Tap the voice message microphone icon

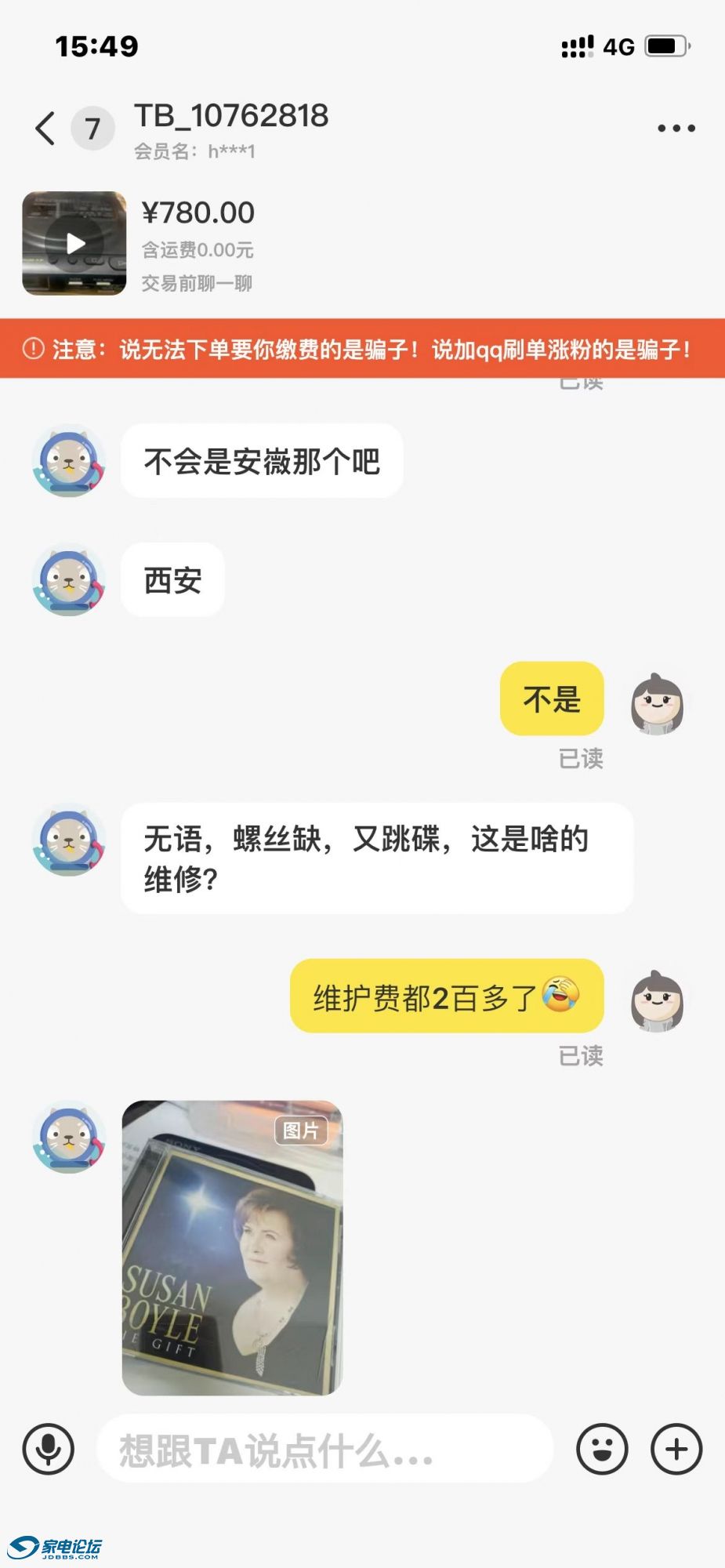(49, 1448)
